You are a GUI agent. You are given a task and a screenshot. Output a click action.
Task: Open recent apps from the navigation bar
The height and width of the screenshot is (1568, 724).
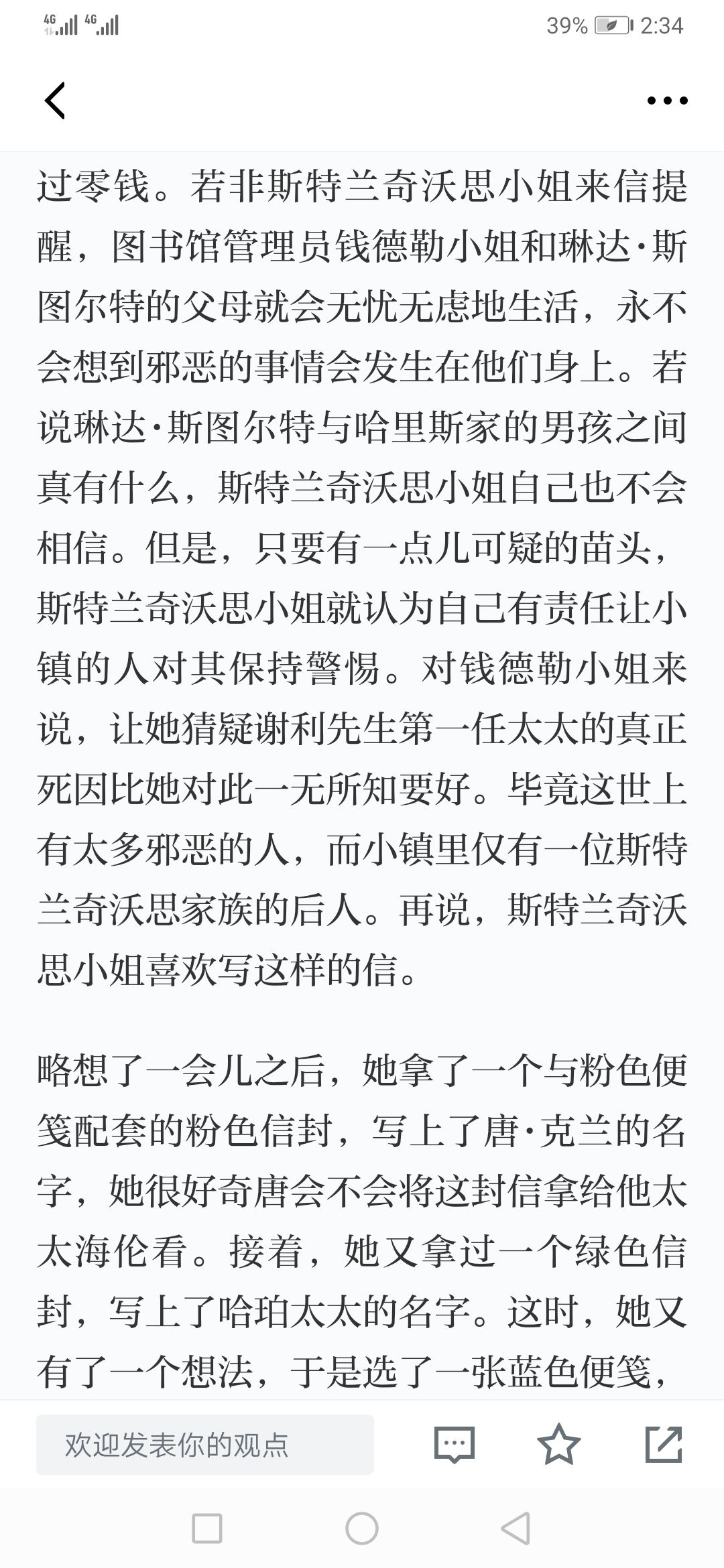(x=207, y=1528)
